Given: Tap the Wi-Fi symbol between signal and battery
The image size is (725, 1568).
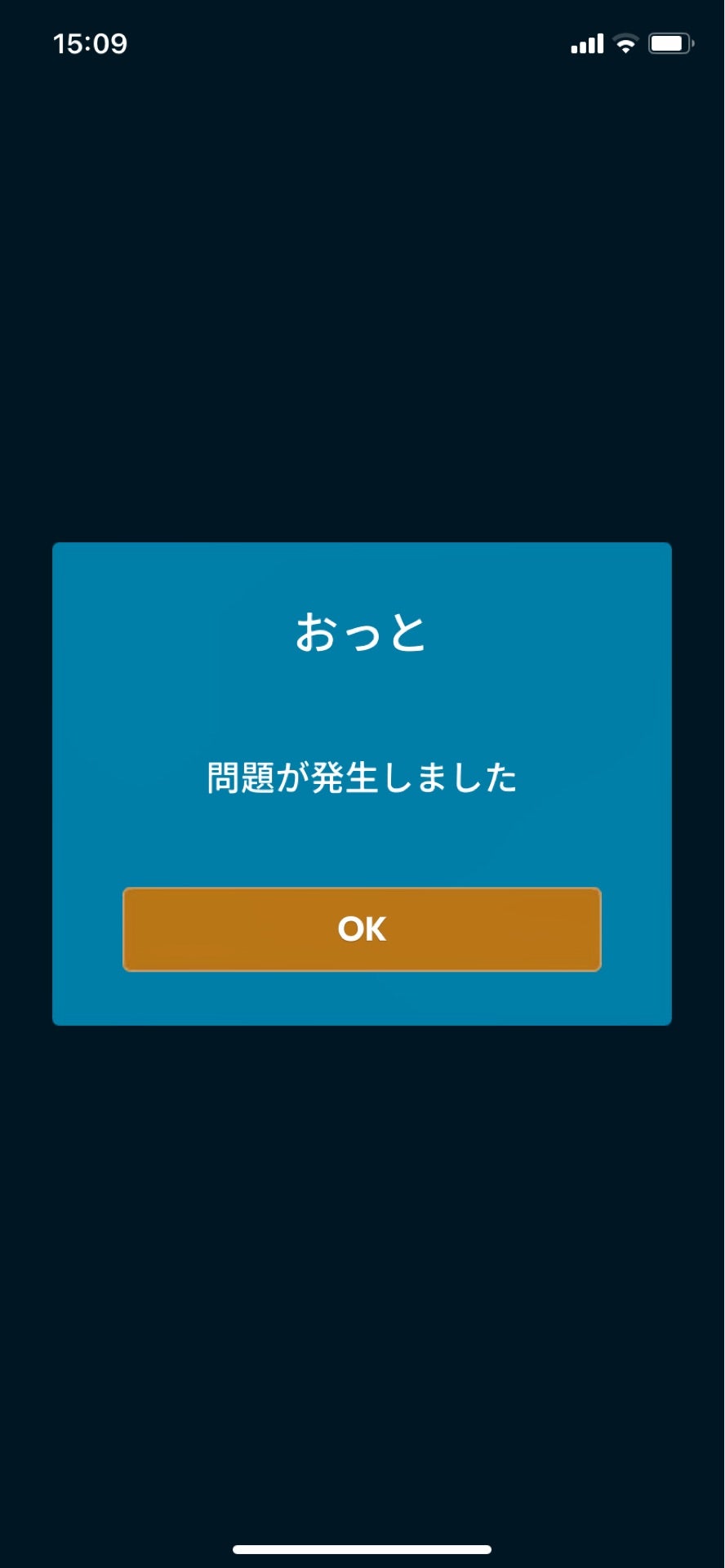Looking at the screenshot, I should pos(625,42).
